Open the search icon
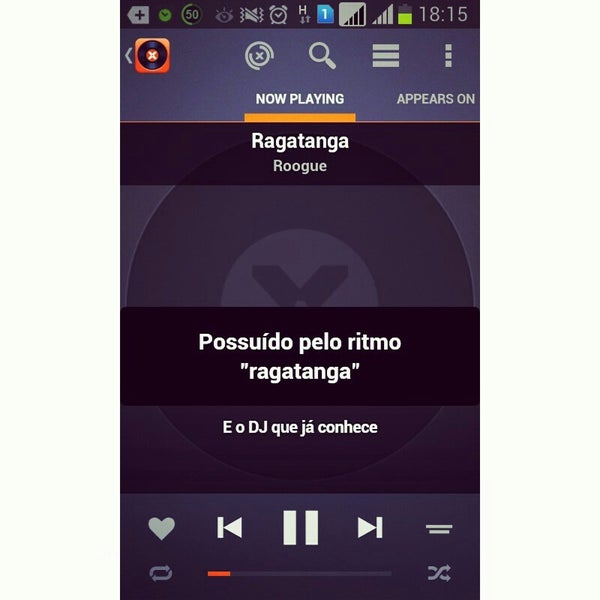Image resolution: width=600 pixels, height=600 pixels. pyautogui.click(x=322, y=56)
